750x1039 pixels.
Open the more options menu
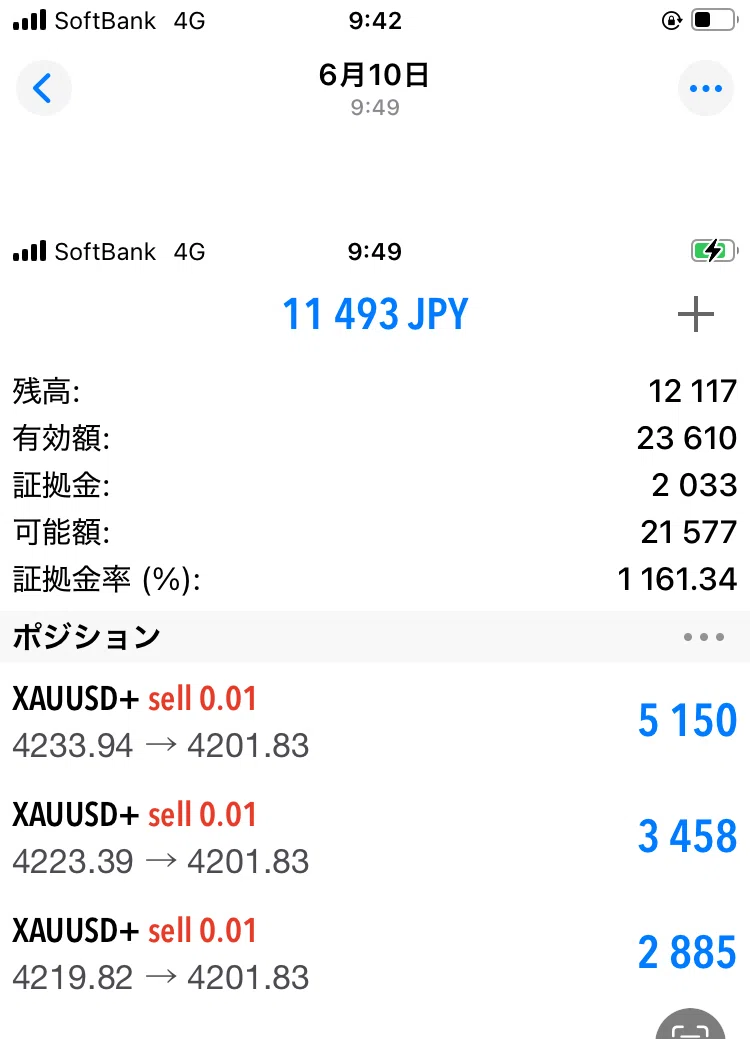tap(706, 88)
